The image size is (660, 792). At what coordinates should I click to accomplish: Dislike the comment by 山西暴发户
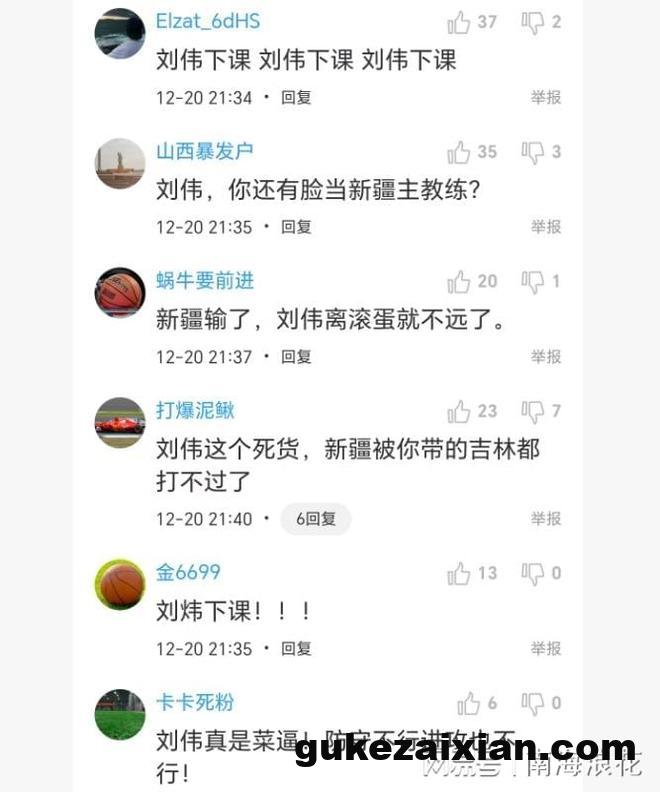(x=532, y=152)
